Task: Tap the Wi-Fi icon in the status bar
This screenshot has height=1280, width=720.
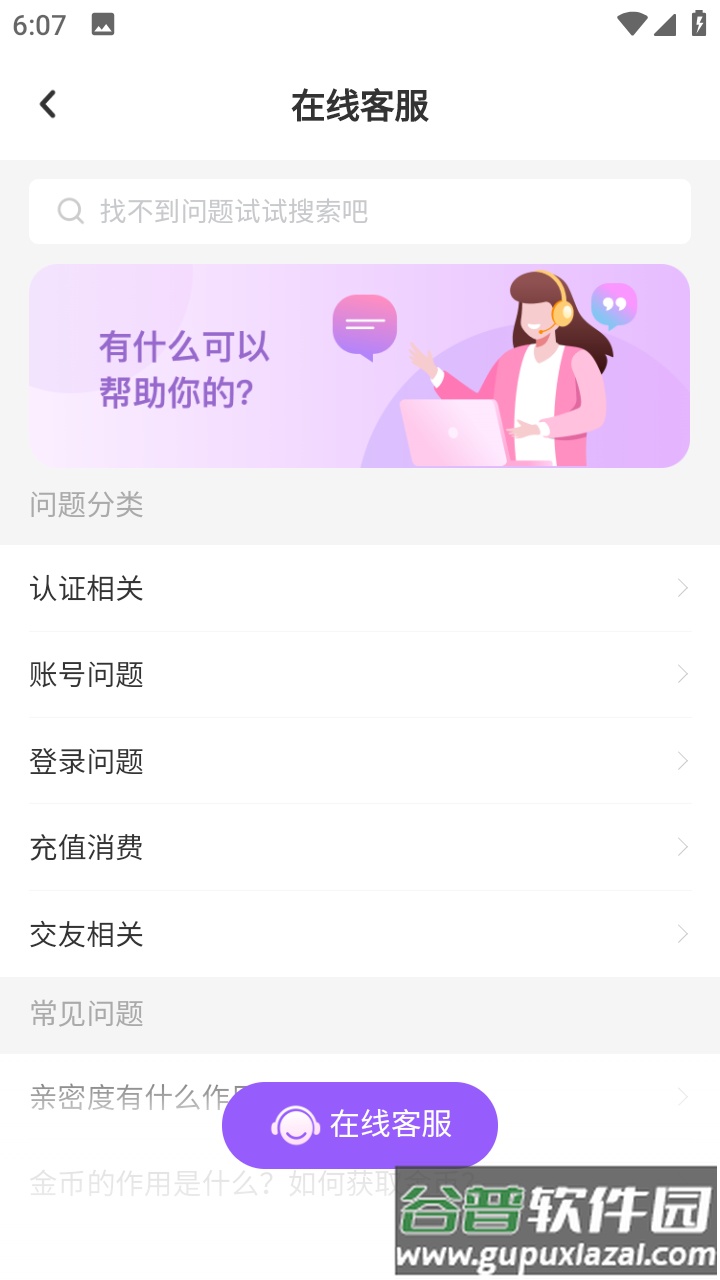Action: tap(631, 22)
